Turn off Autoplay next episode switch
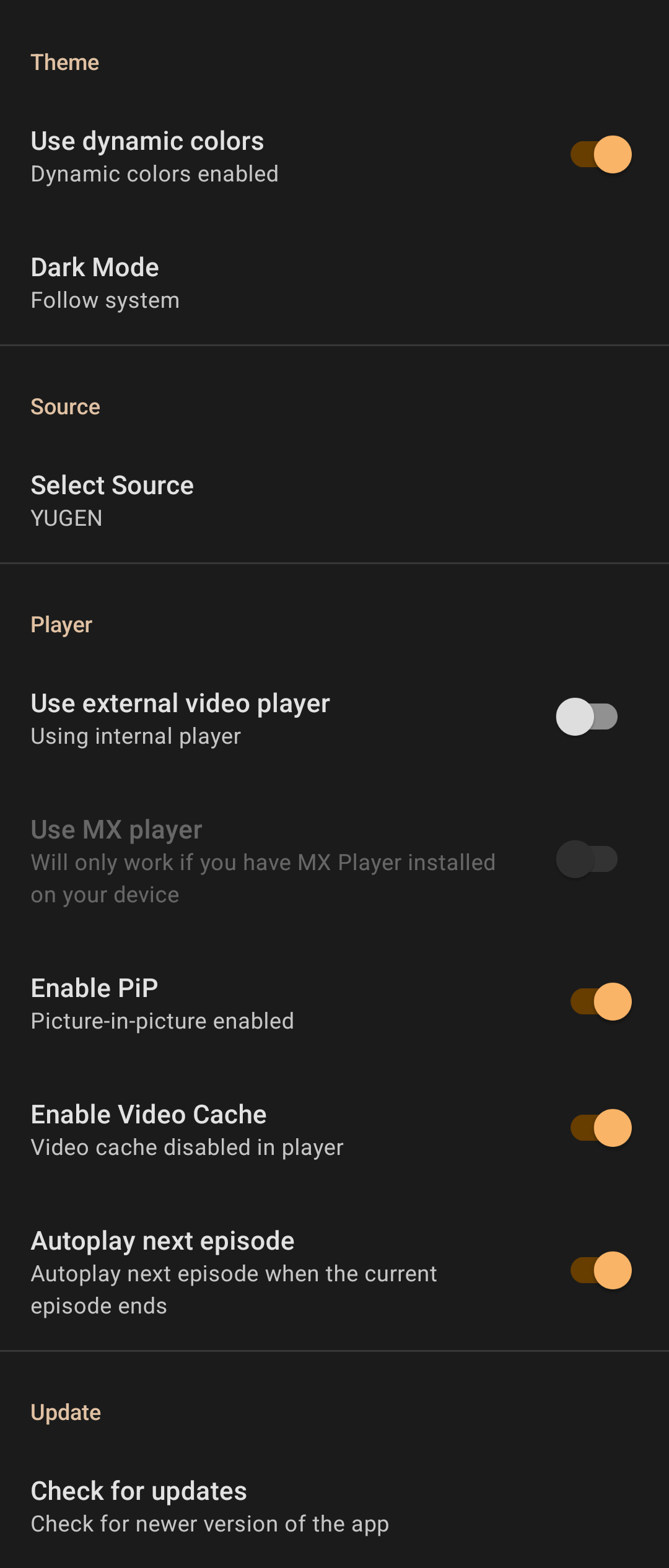The image size is (669, 1568). click(600, 1271)
